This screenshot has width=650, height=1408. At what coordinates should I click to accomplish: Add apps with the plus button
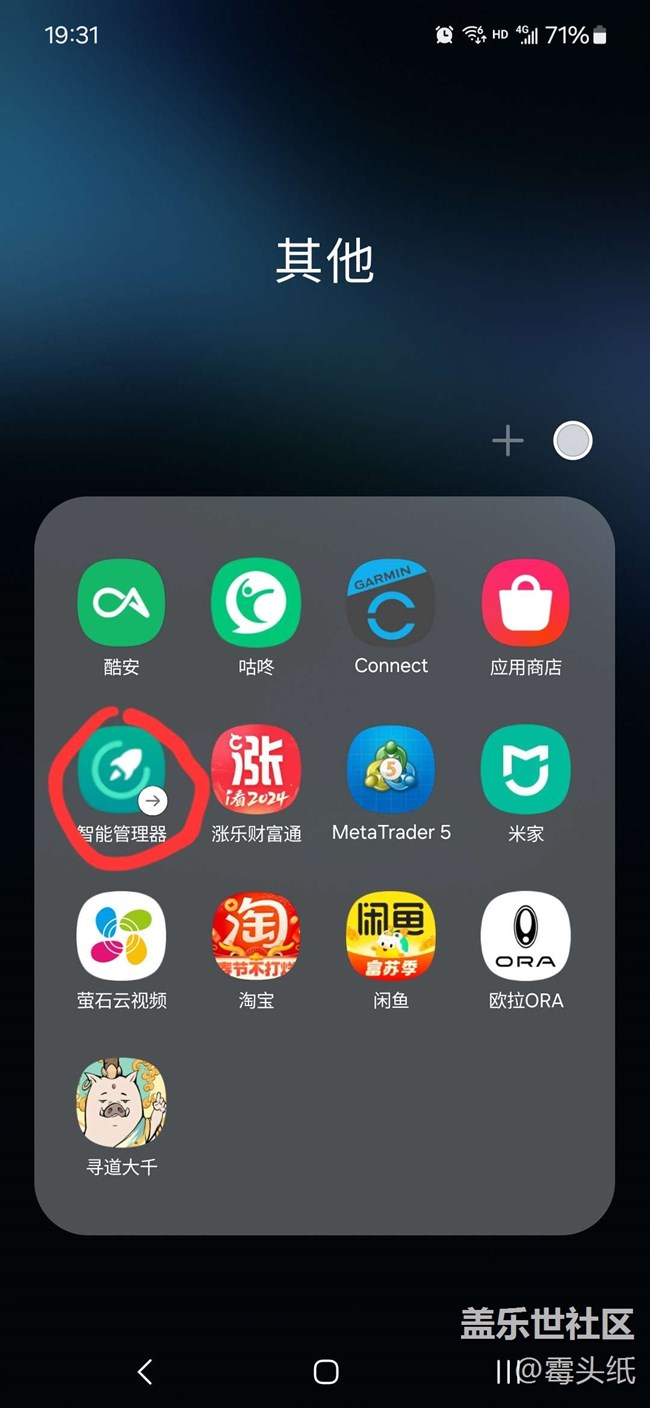(508, 440)
